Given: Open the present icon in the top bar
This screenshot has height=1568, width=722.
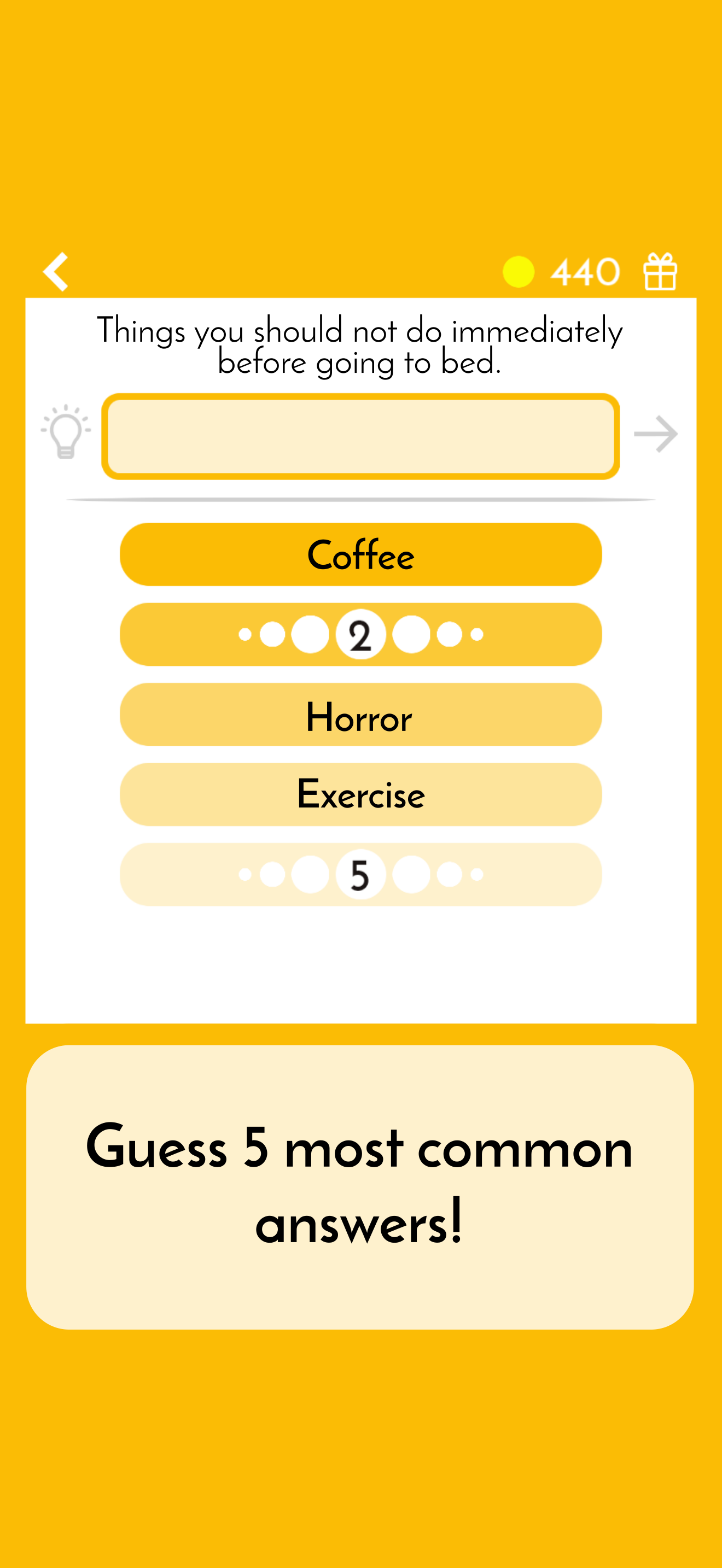Looking at the screenshot, I should [x=661, y=272].
